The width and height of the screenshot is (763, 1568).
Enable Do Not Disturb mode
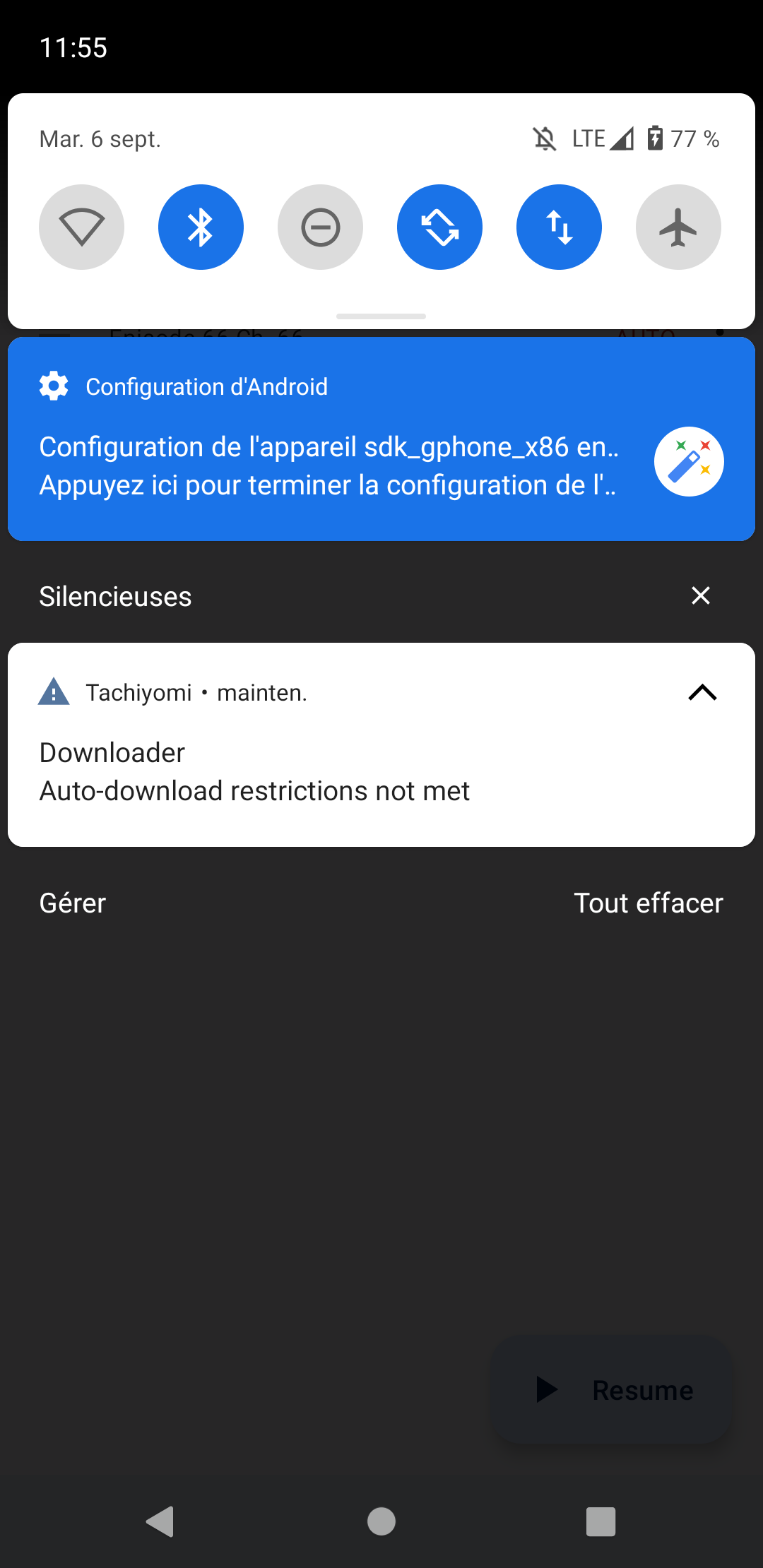pos(320,227)
